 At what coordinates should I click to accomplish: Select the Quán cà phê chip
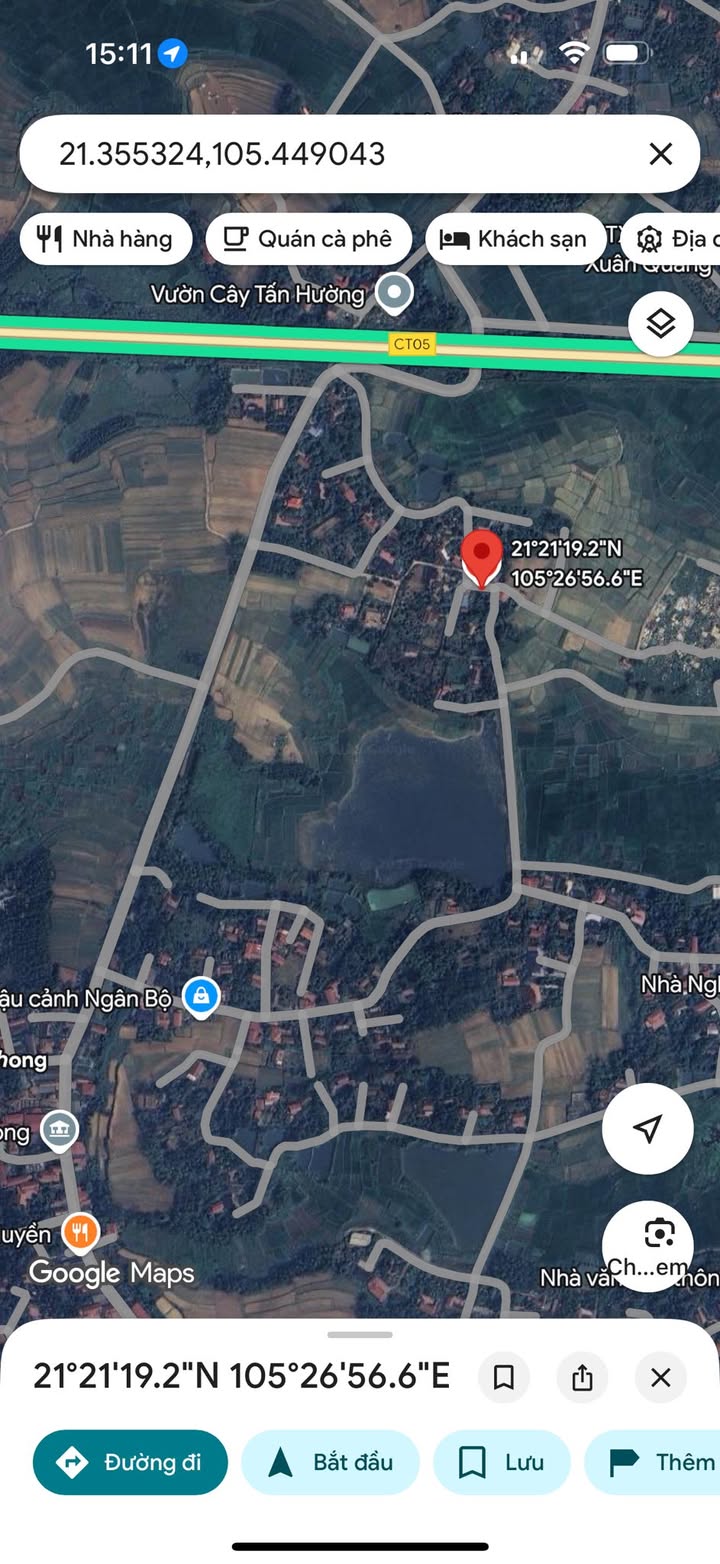click(x=309, y=239)
